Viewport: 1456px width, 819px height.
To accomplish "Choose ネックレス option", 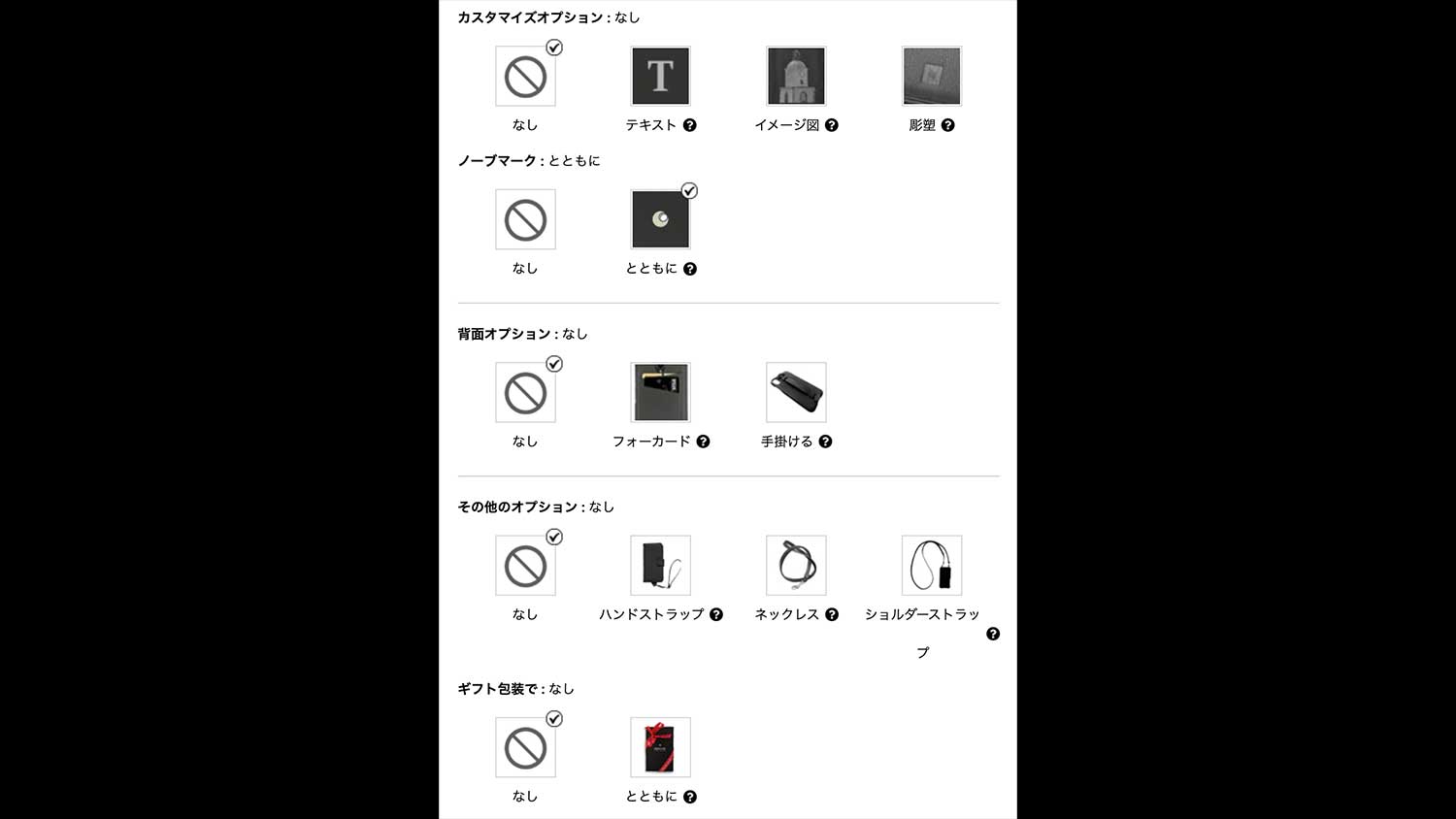I will click(x=796, y=566).
